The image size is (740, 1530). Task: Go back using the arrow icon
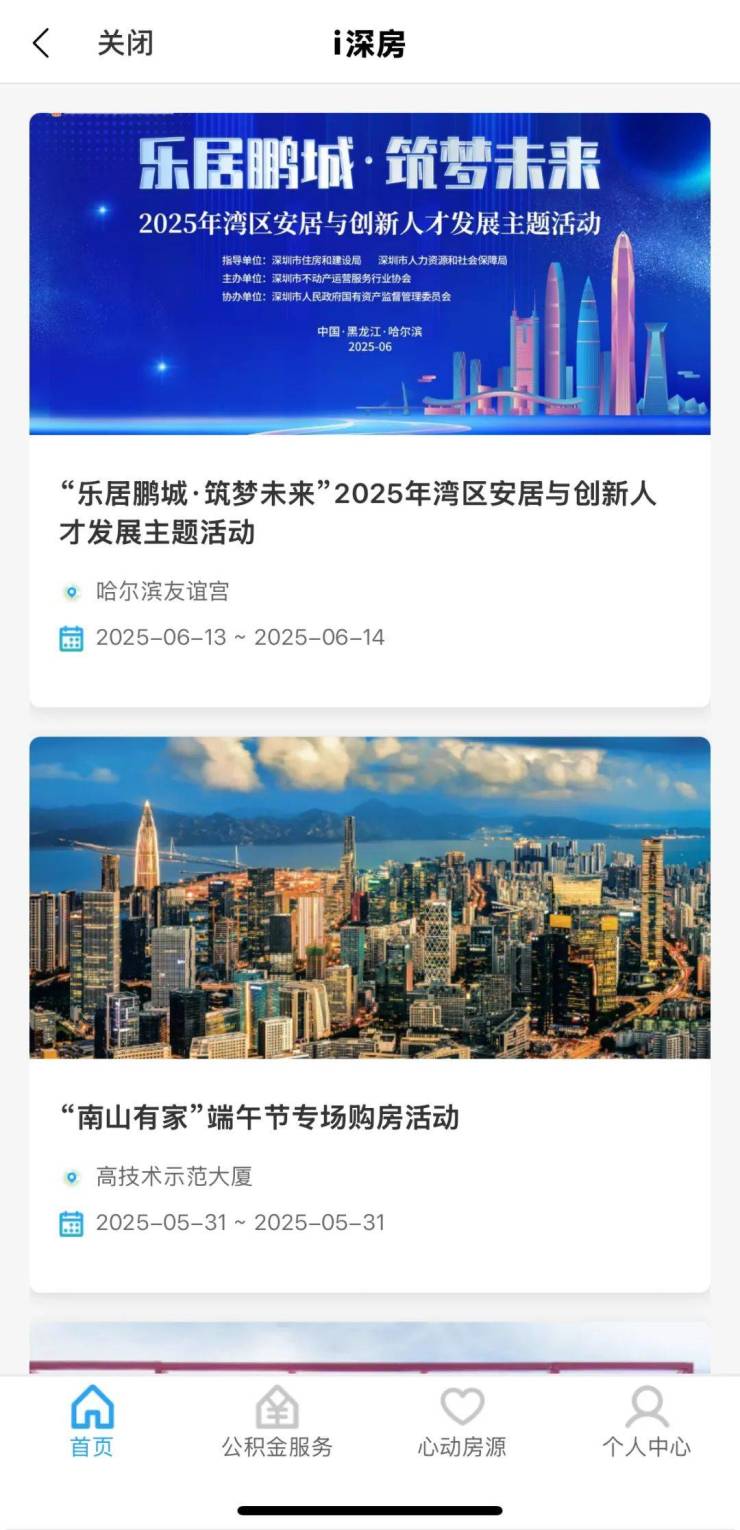coord(41,43)
